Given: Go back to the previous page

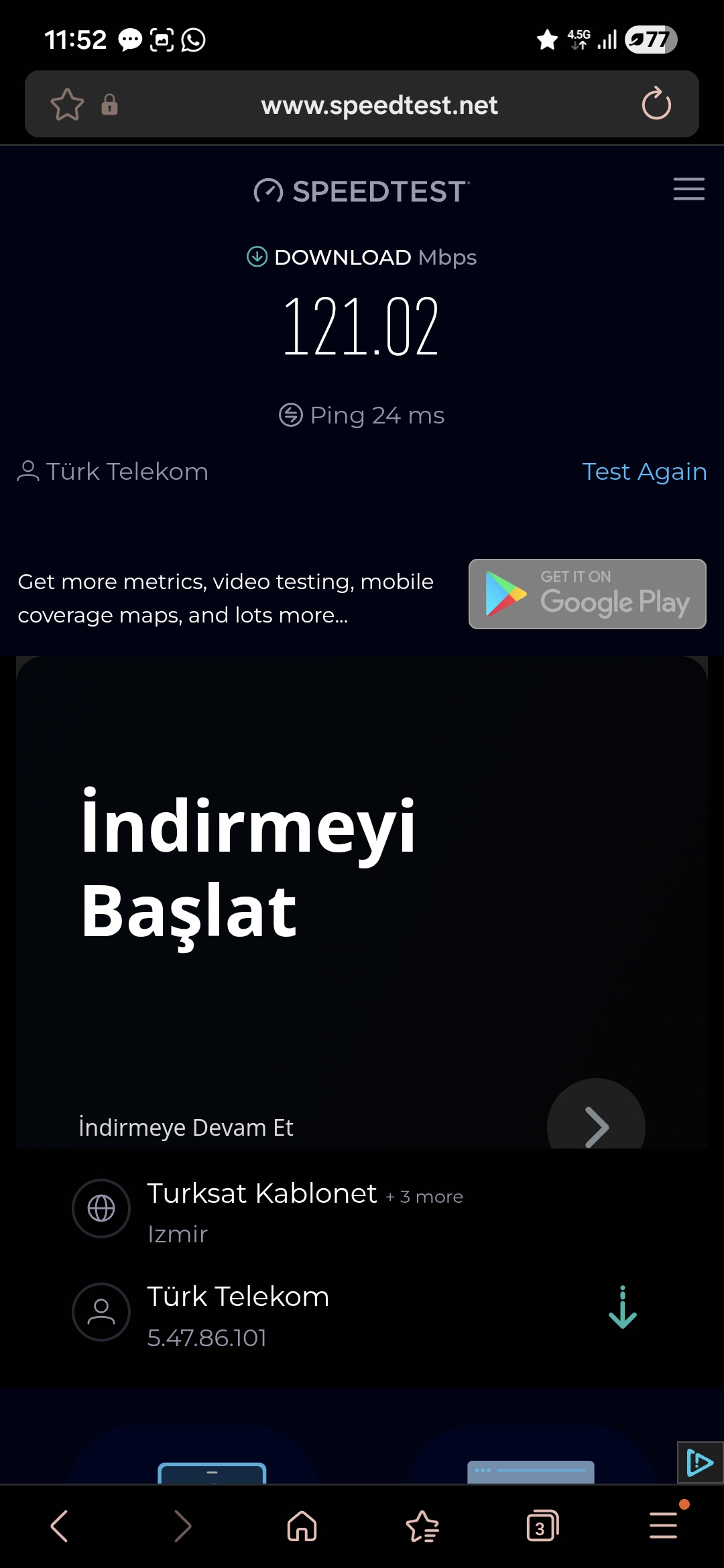Looking at the screenshot, I should pyautogui.click(x=59, y=1526).
